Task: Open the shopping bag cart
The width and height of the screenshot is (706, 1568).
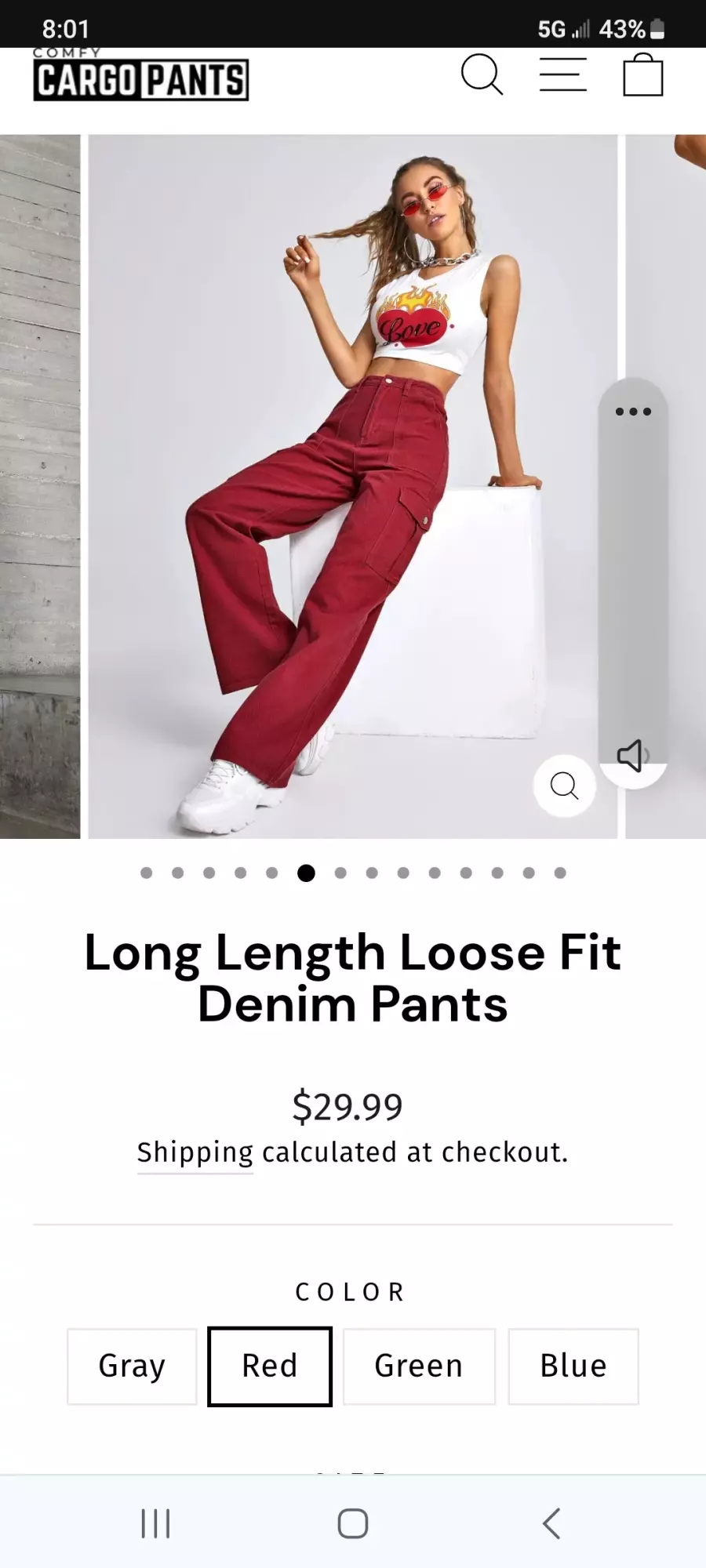Action: click(643, 74)
